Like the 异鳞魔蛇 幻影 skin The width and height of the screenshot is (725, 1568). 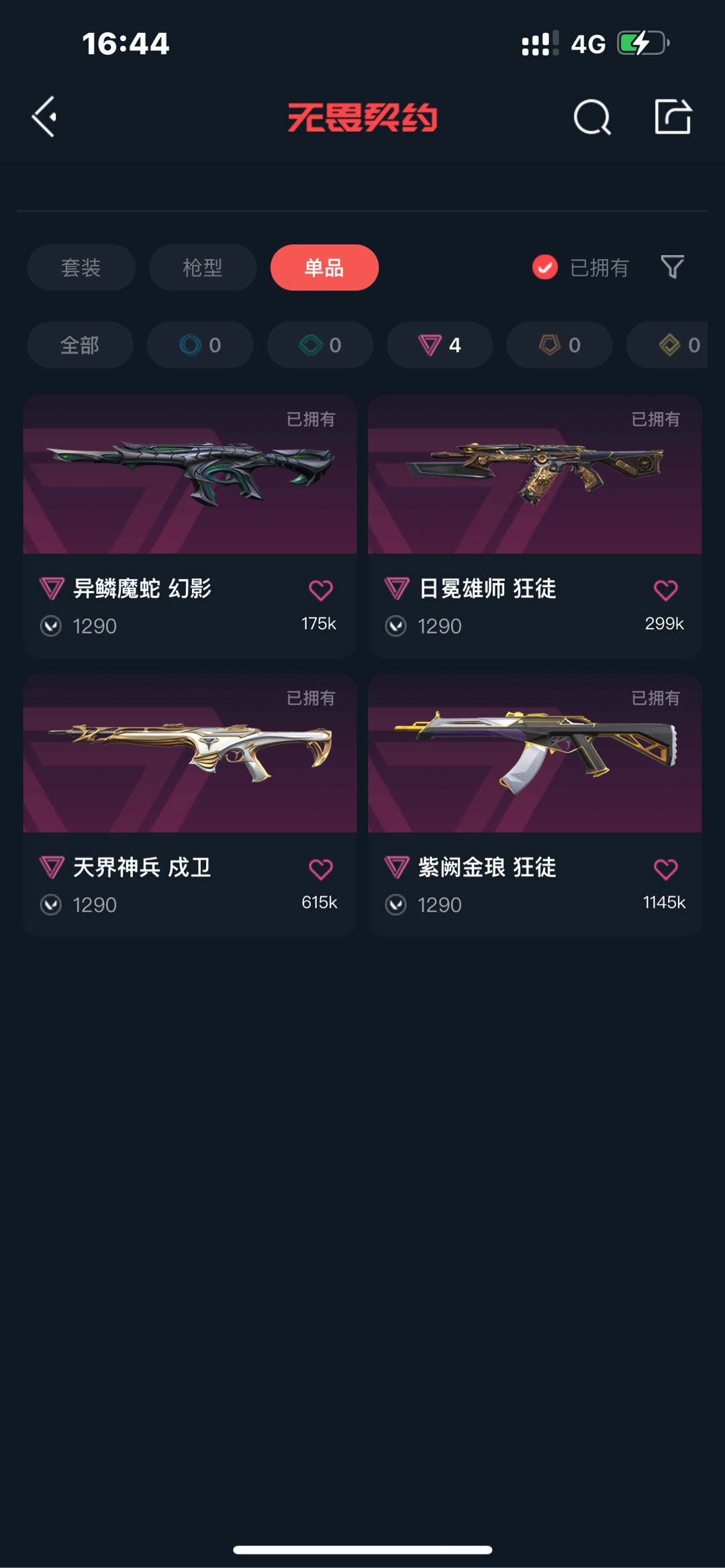(x=320, y=590)
